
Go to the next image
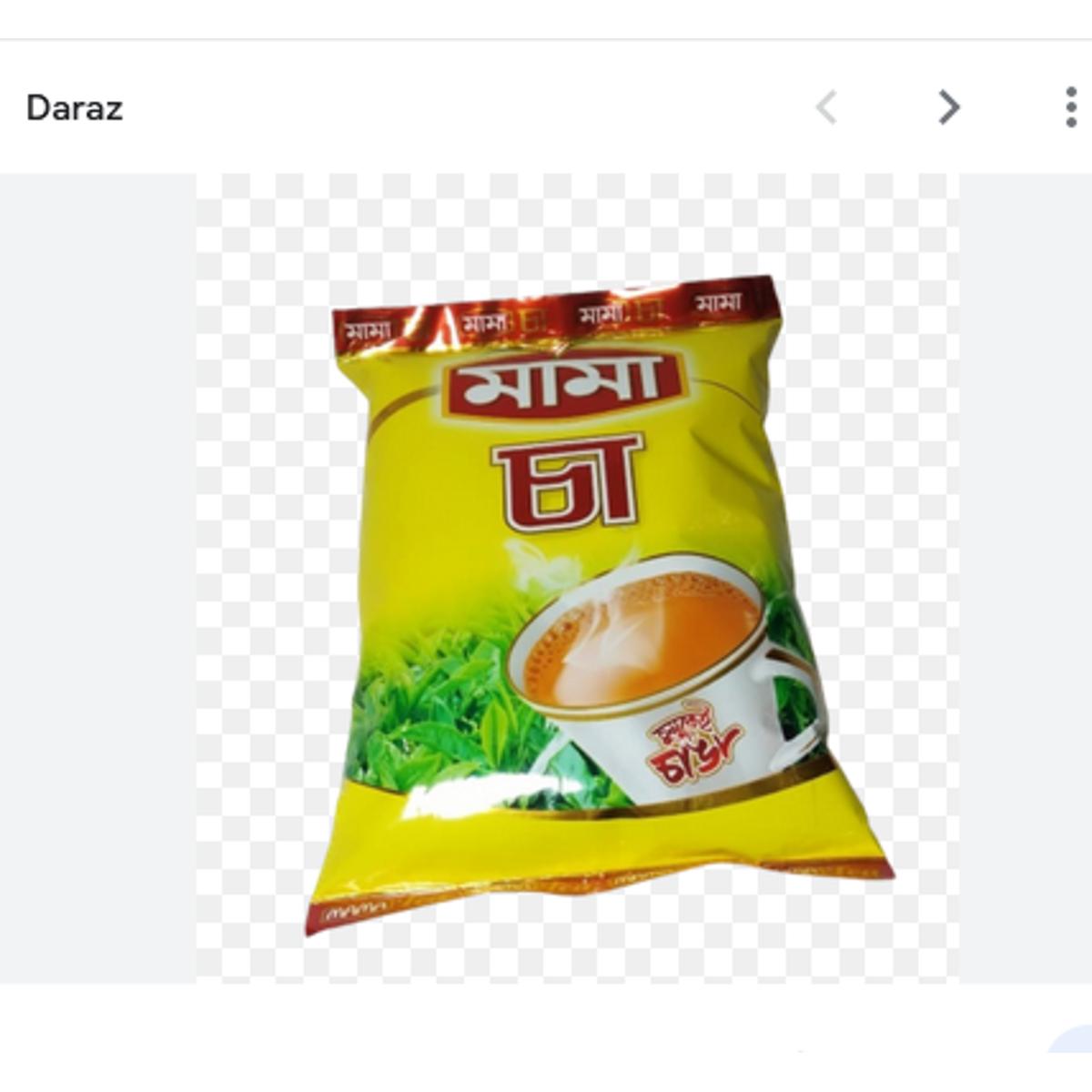(948, 107)
